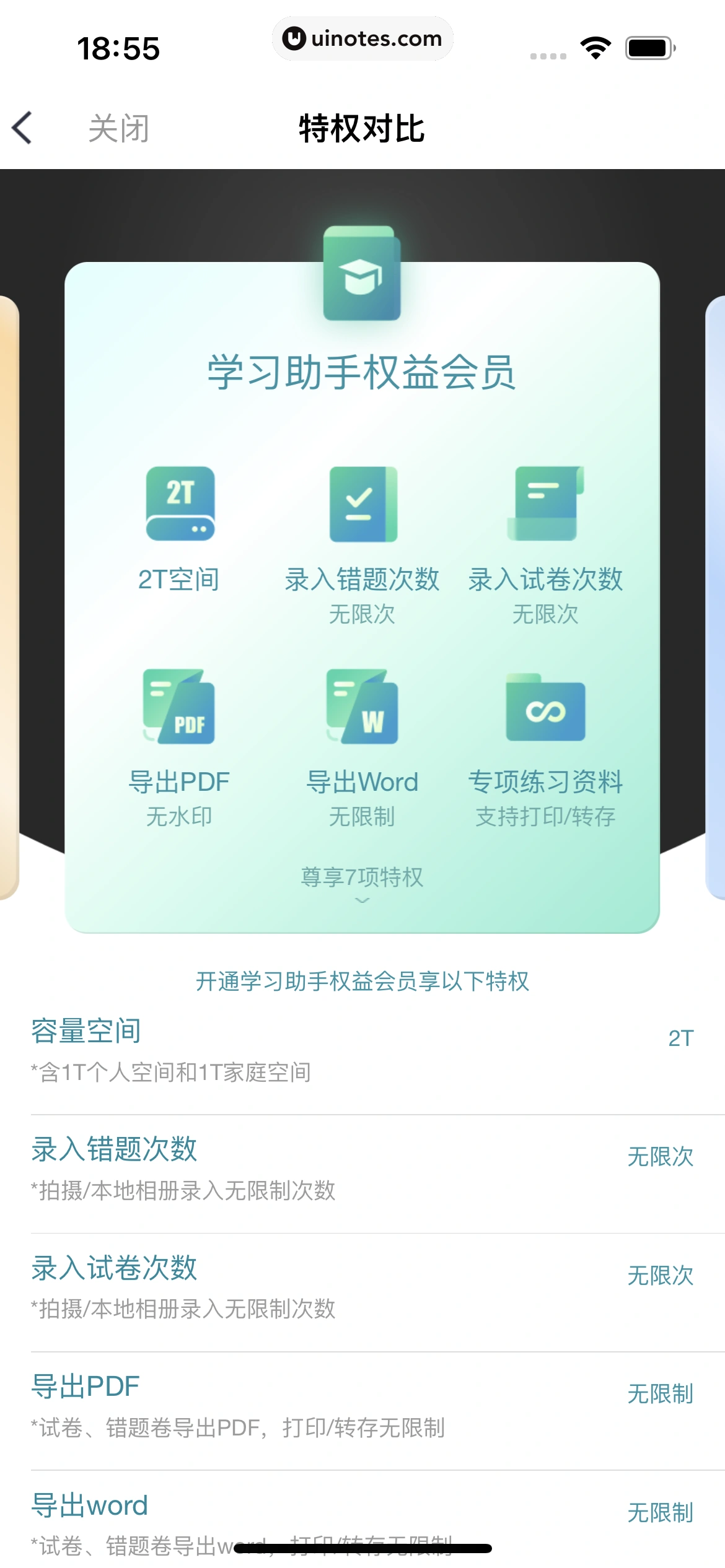This screenshot has width=725, height=1568.
Task: Tap the back arrow
Action: 22,128
